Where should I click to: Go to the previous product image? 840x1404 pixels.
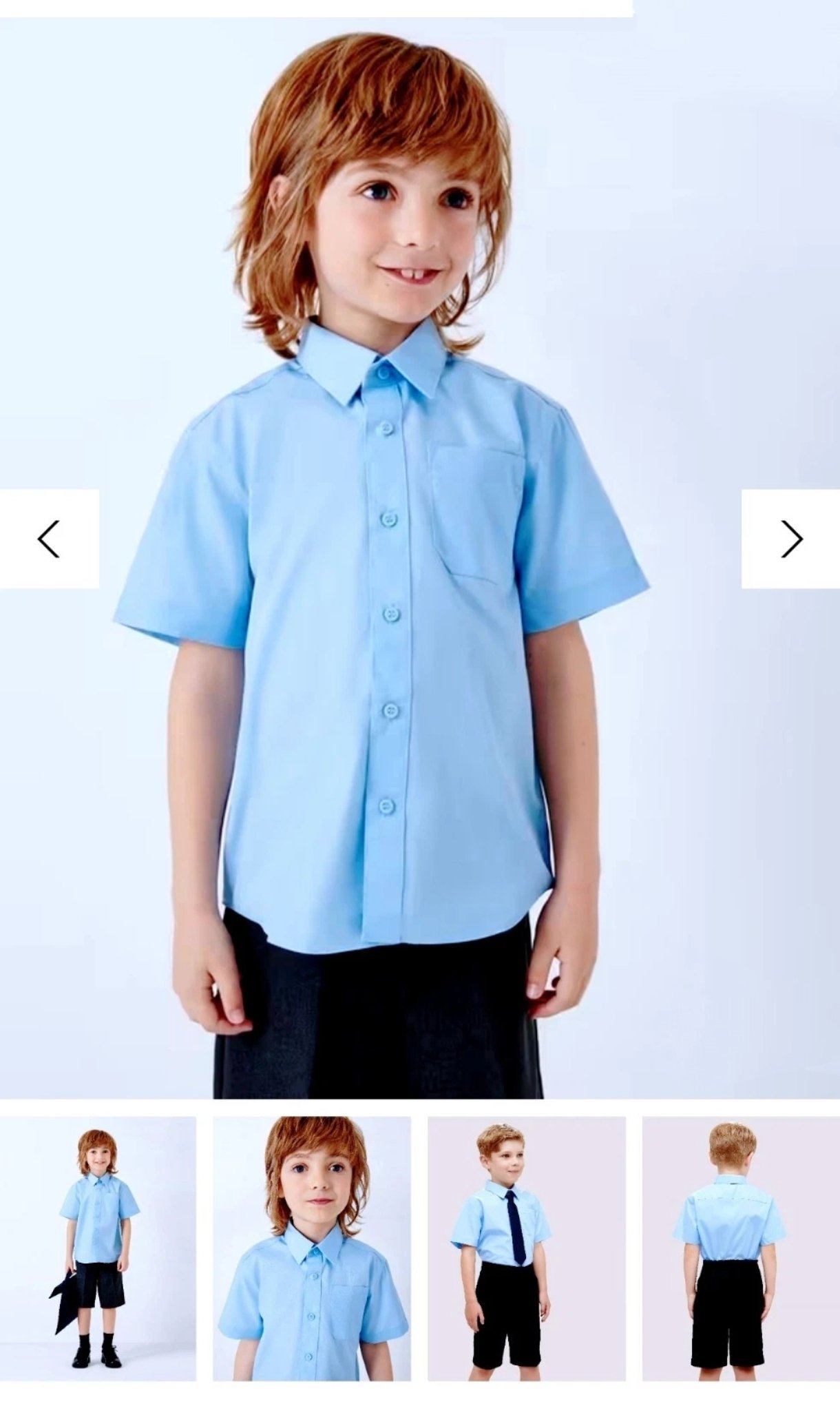[49, 539]
